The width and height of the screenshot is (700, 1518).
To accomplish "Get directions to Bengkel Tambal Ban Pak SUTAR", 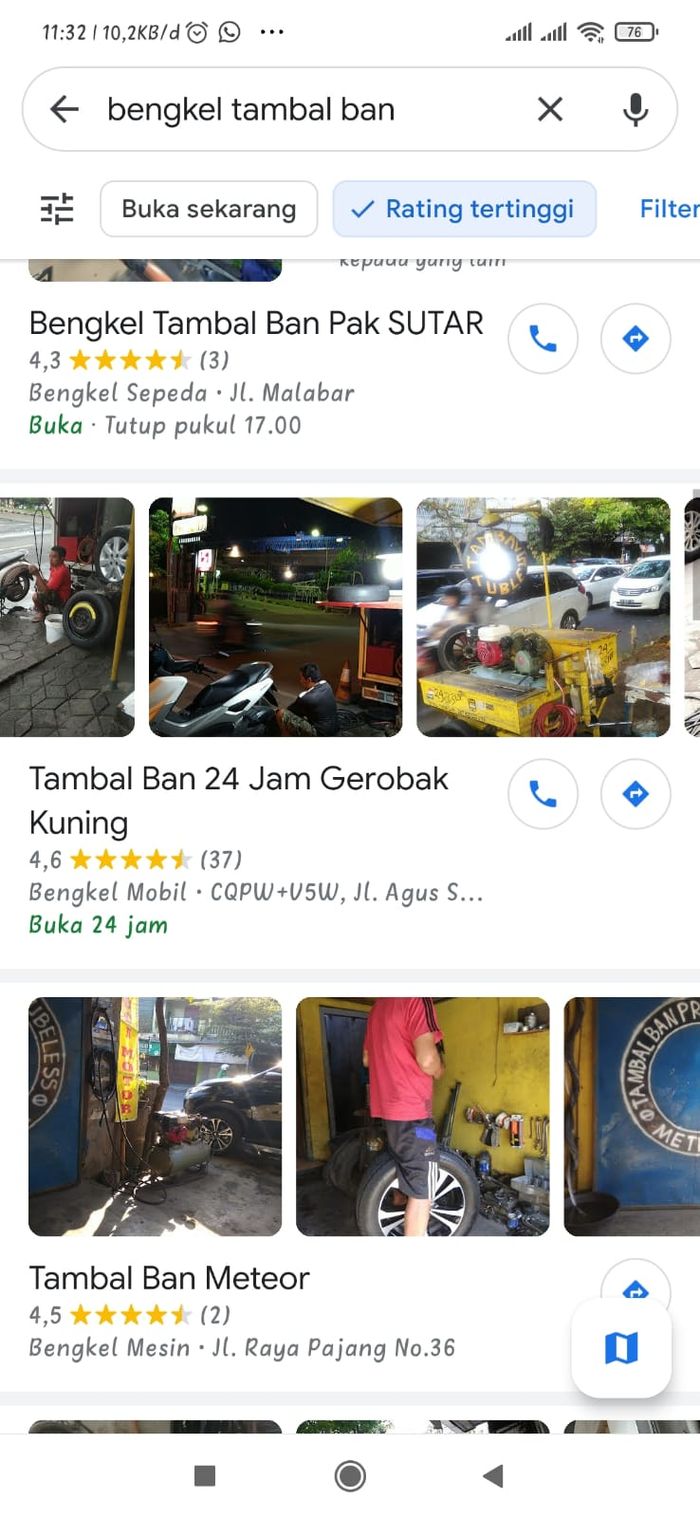I will (635, 339).
